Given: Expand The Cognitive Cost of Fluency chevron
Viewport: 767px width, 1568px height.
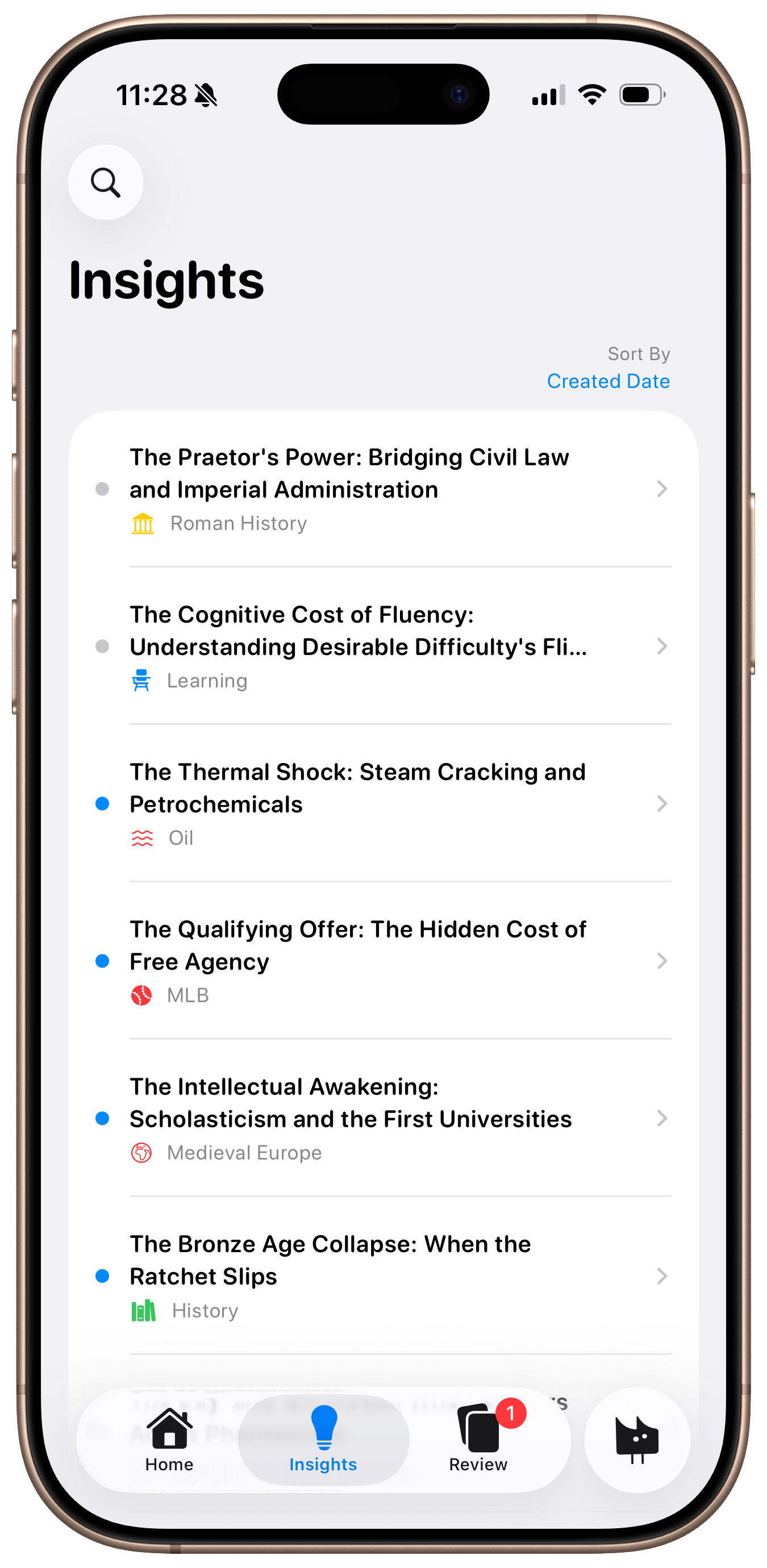Looking at the screenshot, I should [x=662, y=647].
